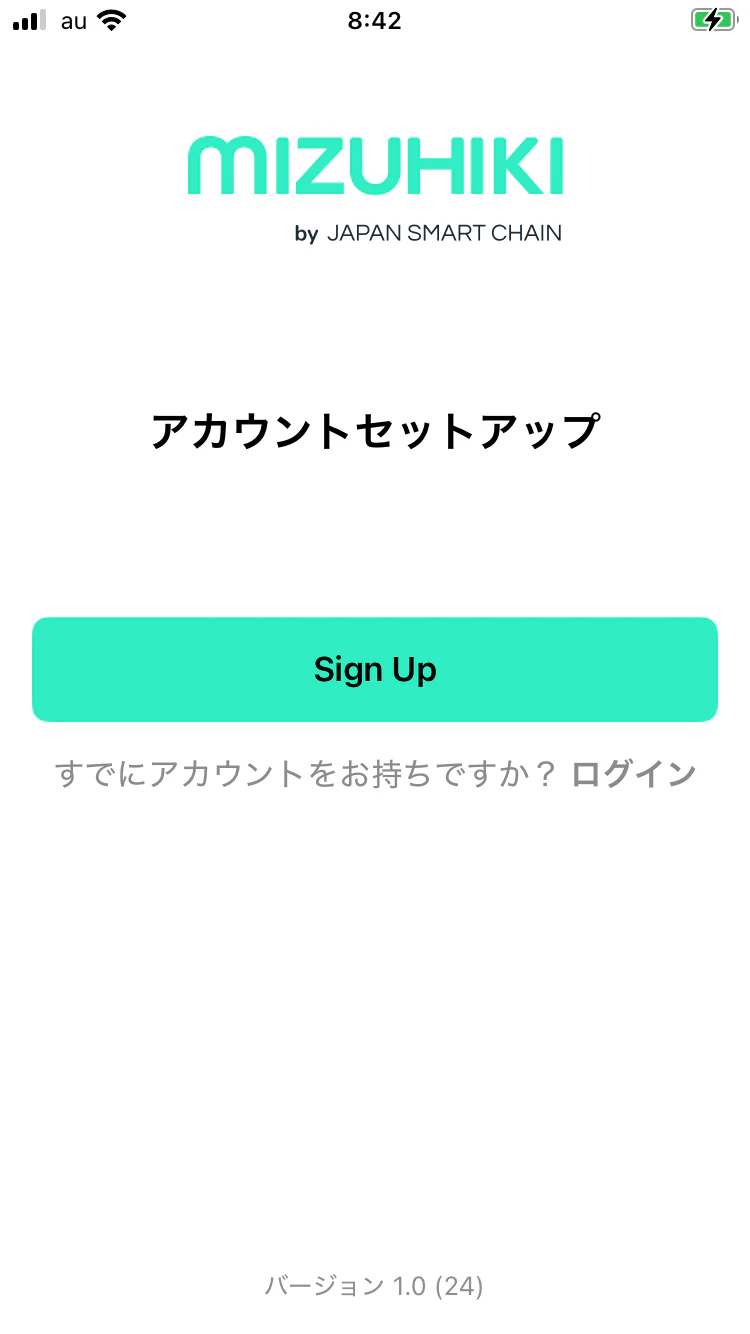This screenshot has width=750, height=1334.
Task: Tap the 8:42 clock in the status bar
Action: tap(375, 20)
